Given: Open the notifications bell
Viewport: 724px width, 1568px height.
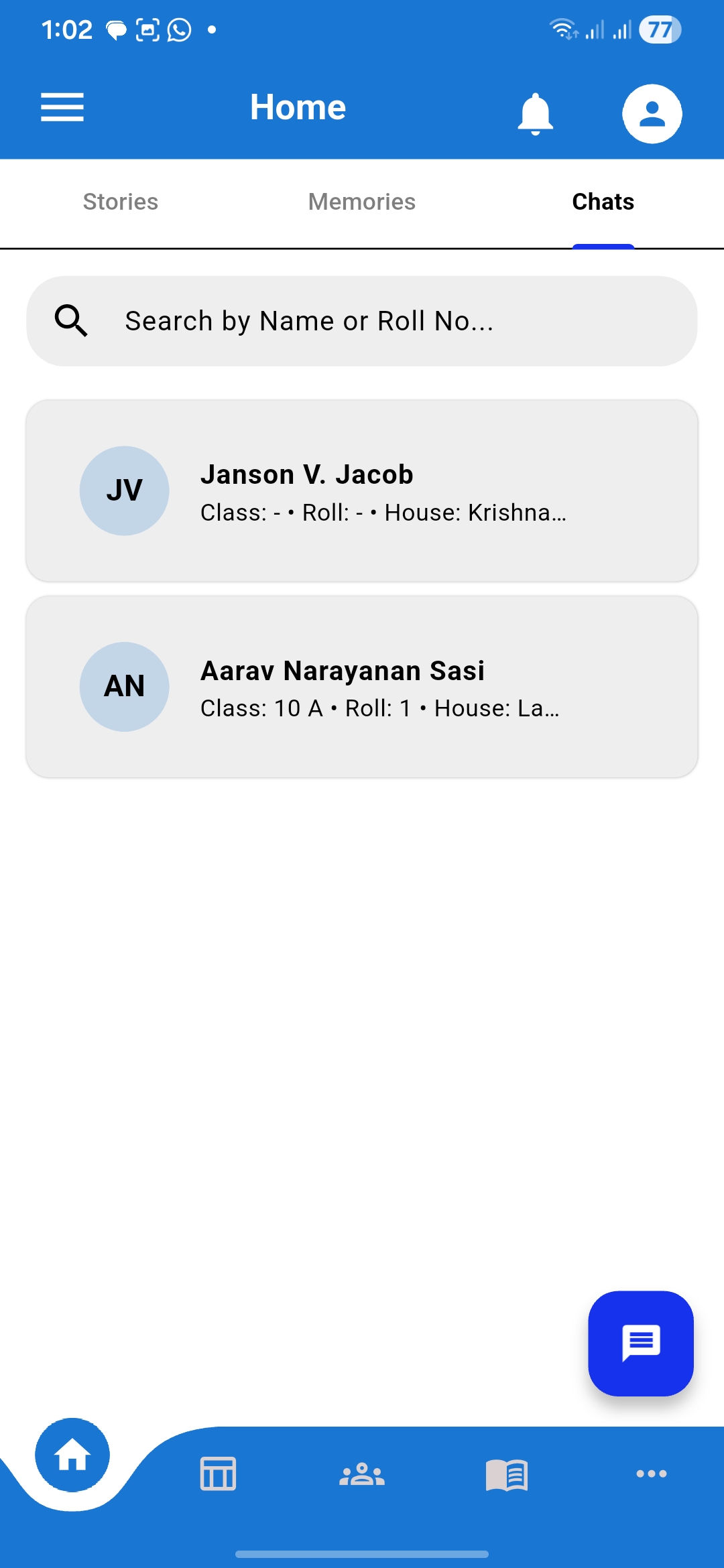Looking at the screenshot, I should pyautogui.click(x=535, y=113).
